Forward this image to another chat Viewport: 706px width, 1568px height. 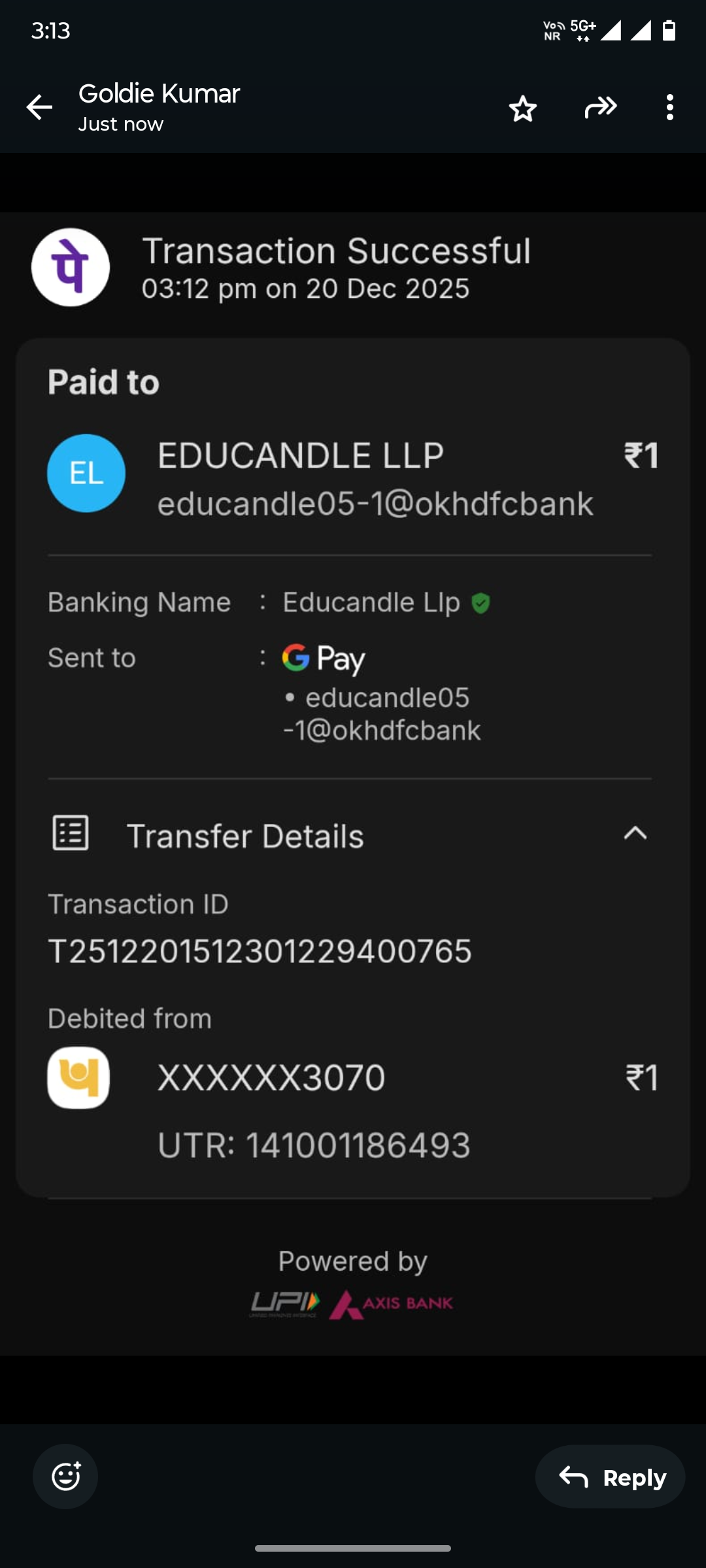601,108
